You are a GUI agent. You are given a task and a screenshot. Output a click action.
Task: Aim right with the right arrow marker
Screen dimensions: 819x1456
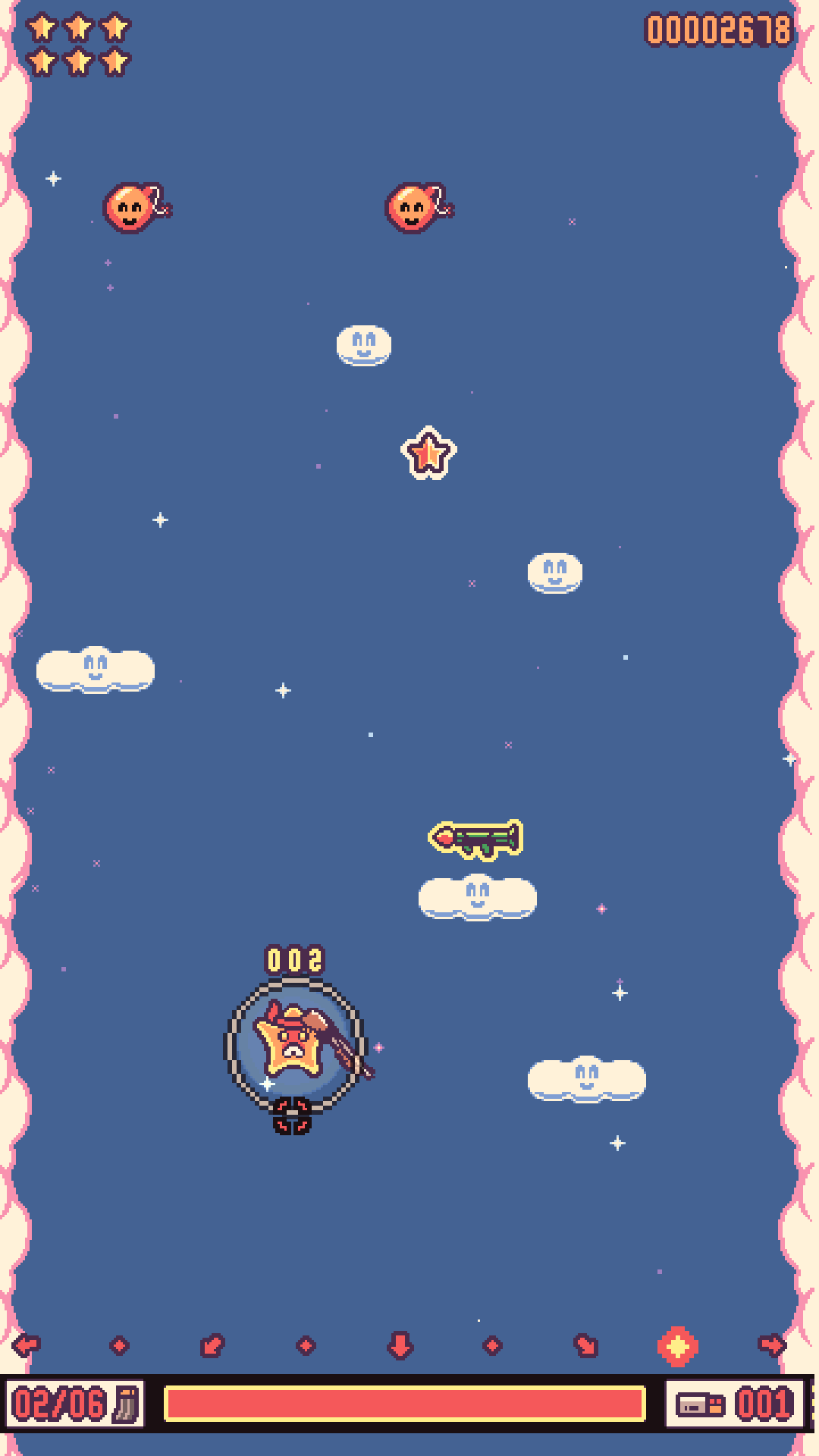(x=771, y=1345)
